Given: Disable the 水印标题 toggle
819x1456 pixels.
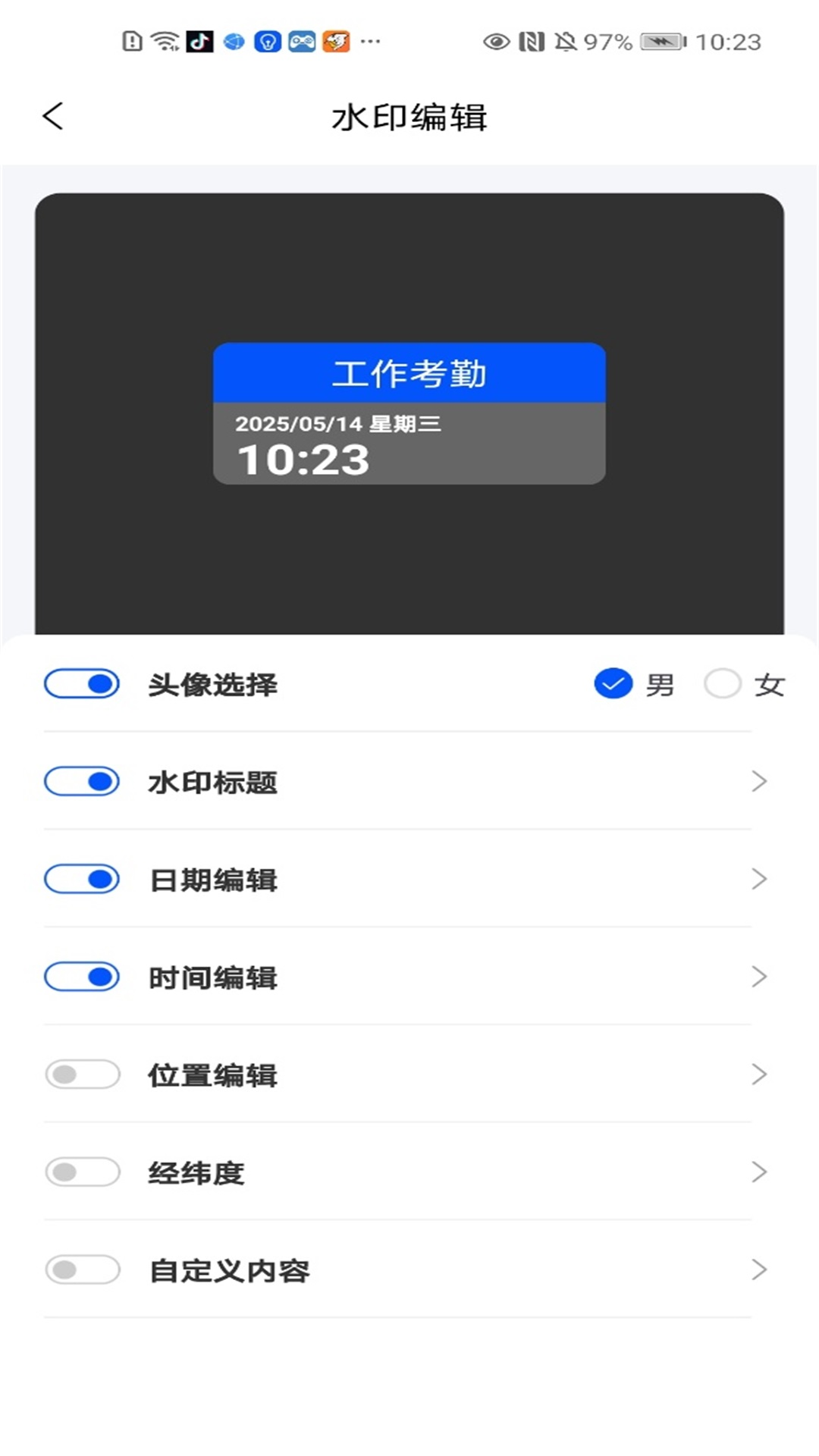Looking at the screenshot, I should pyautogui.click(x=81, y=781).
